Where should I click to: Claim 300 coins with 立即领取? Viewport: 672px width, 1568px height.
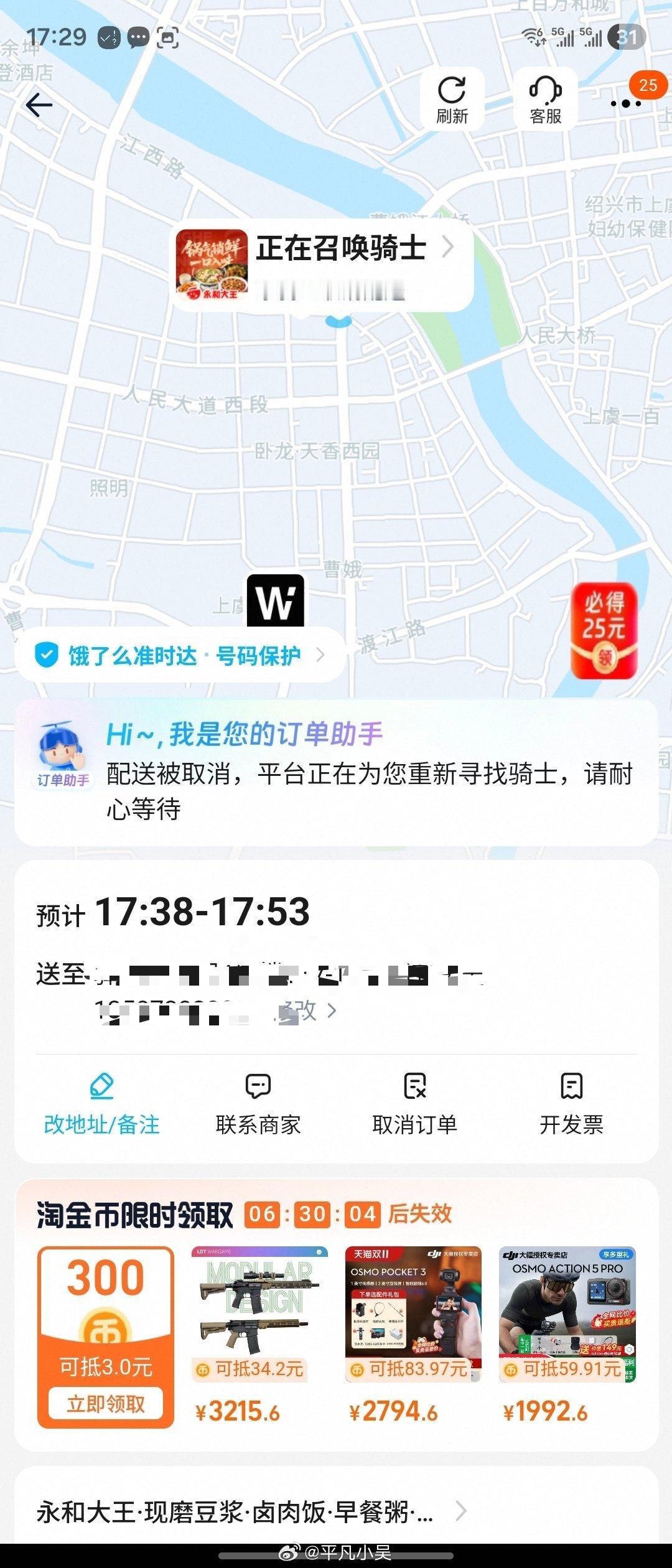point(106,1404)
